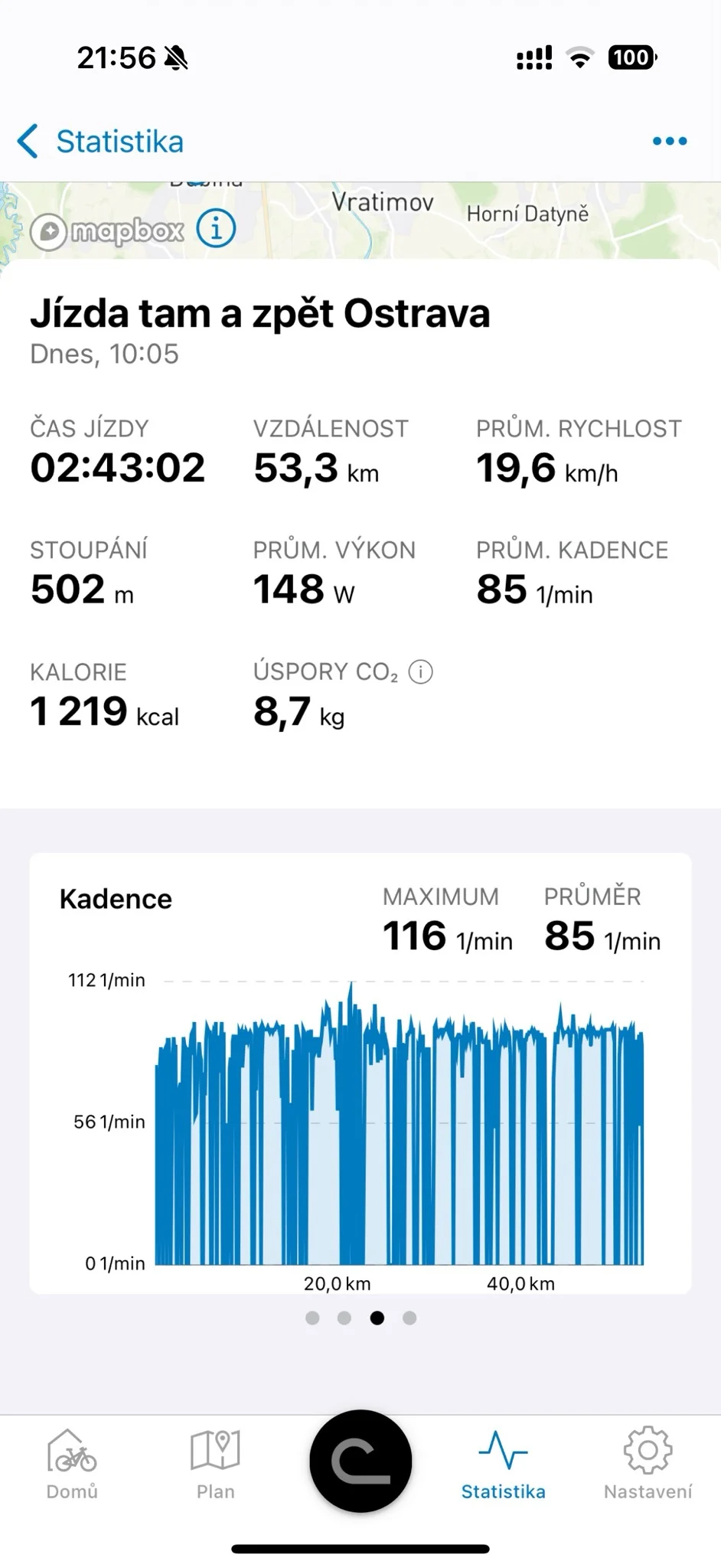Open the map attribution info icon
The image size is (721, 1568).
click(217, 228)
